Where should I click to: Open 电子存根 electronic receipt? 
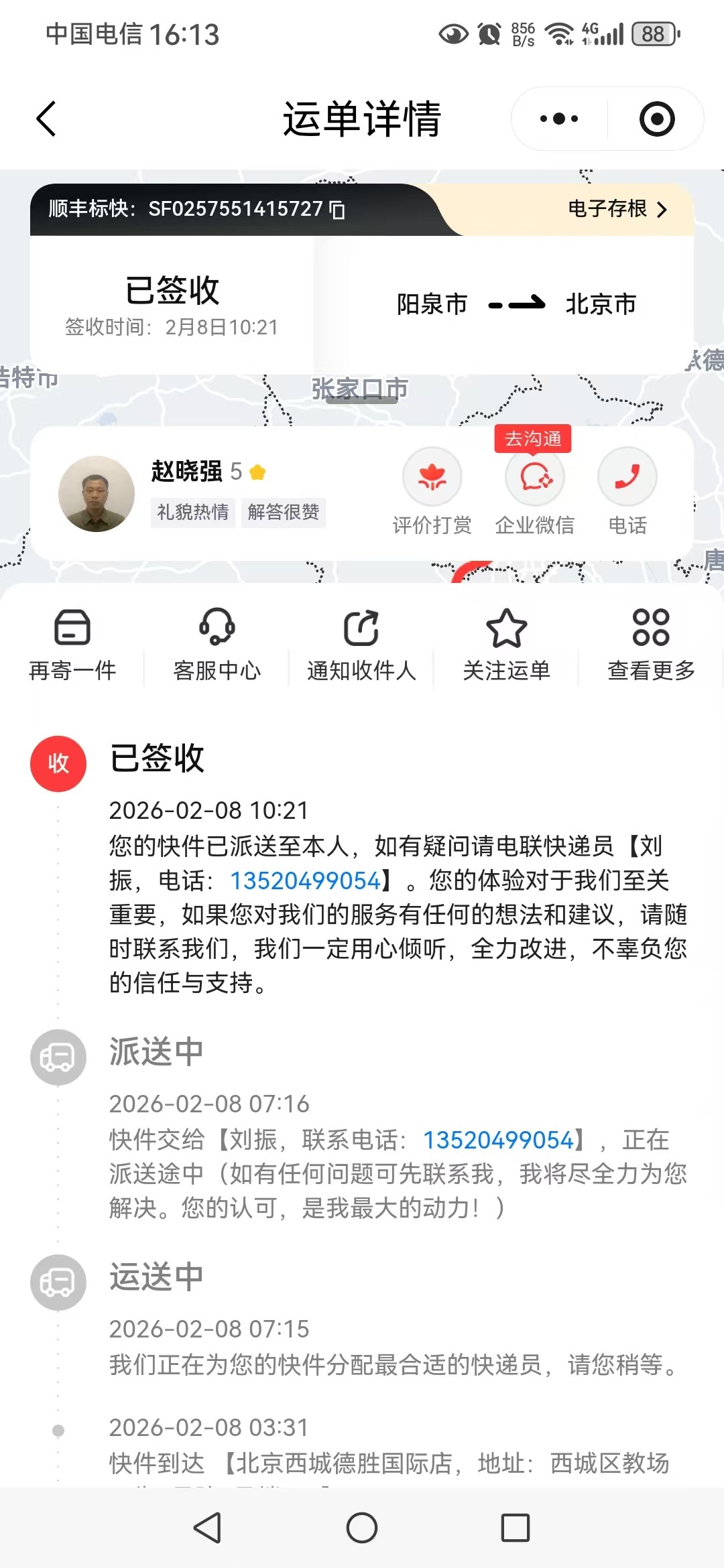(617, 209)
